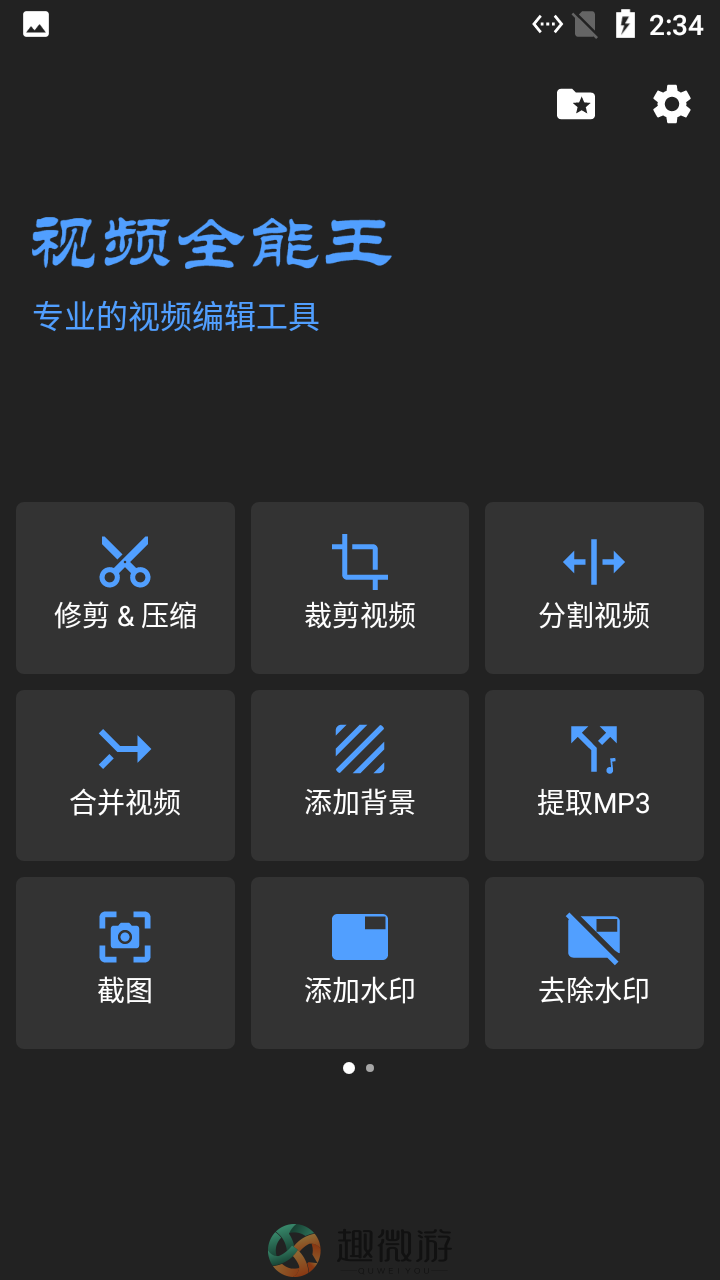Choose the 合并视频 option
720x1280 pixels.
click(x=125, y=775)
